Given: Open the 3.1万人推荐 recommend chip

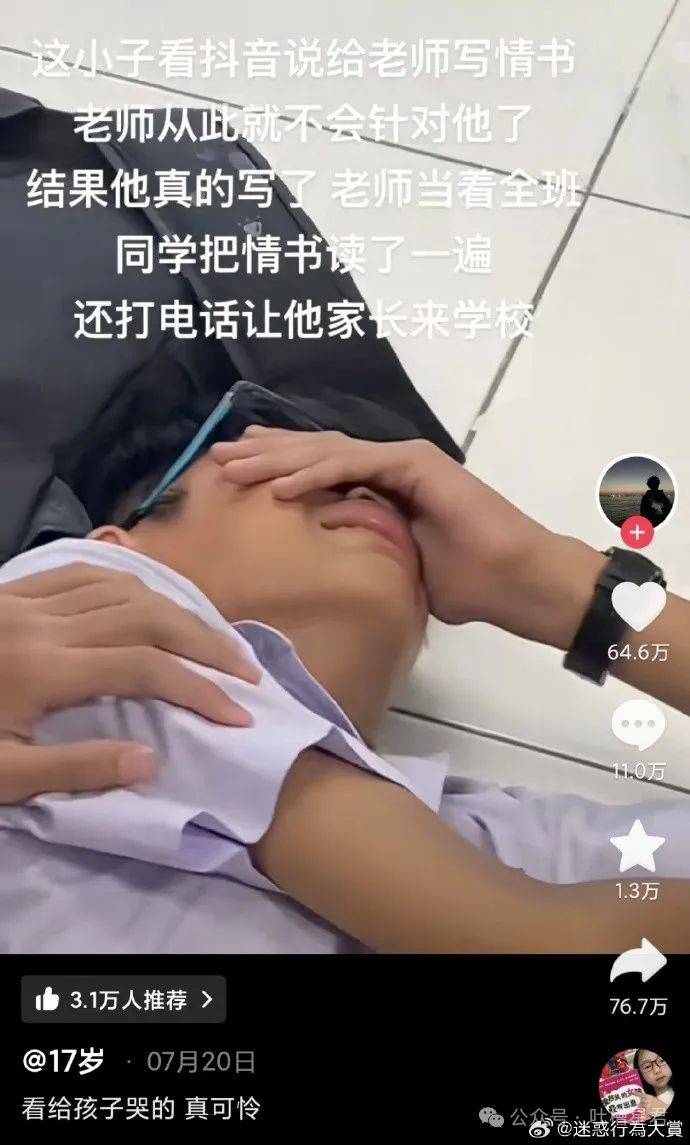Looking at the screenshot, I should pos(123,999).
